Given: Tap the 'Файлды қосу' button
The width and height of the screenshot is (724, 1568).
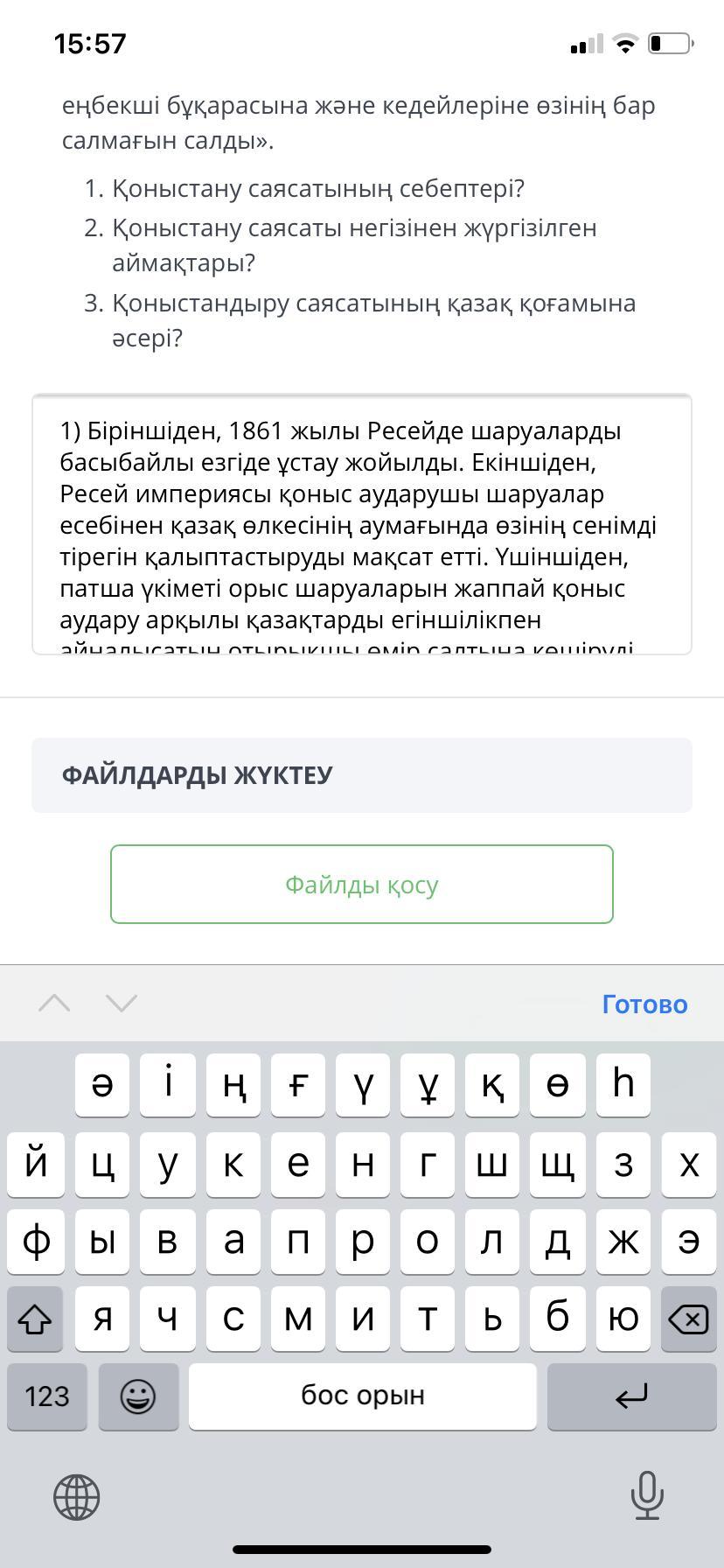Looking at the screenshot, I should pyautogui.click(x=362, y=884).
